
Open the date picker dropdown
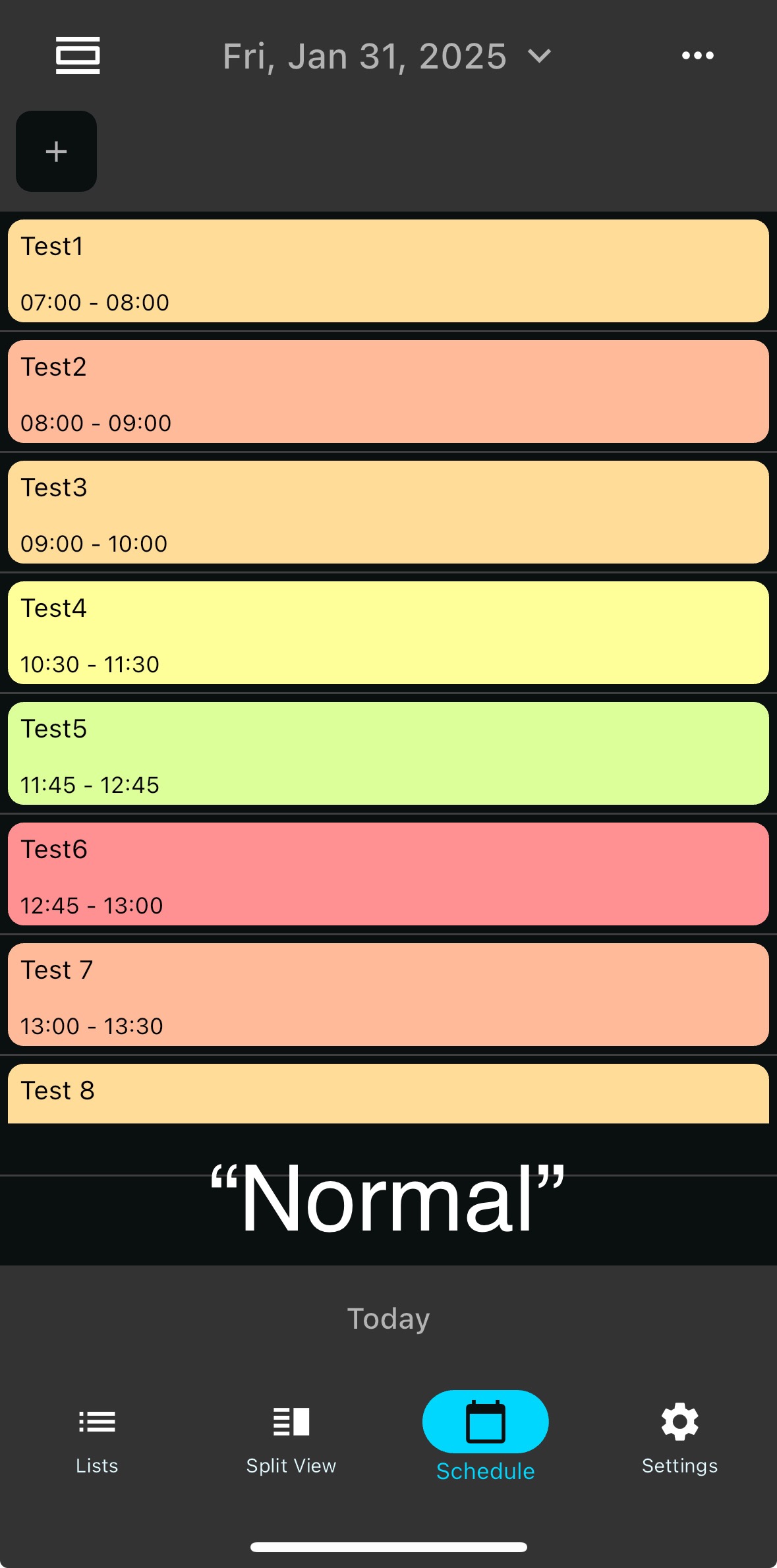coord(387,56)
